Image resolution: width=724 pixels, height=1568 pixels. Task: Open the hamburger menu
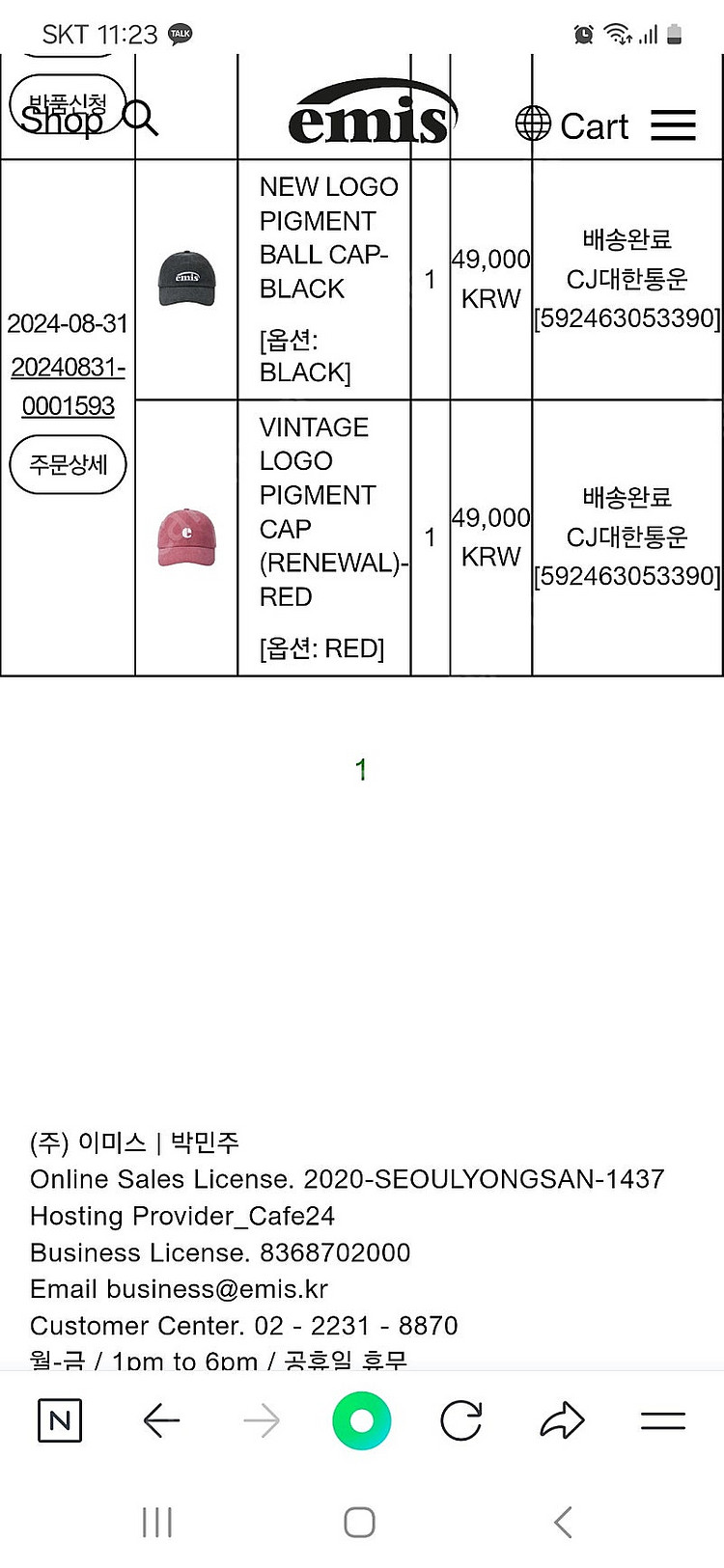673,125
